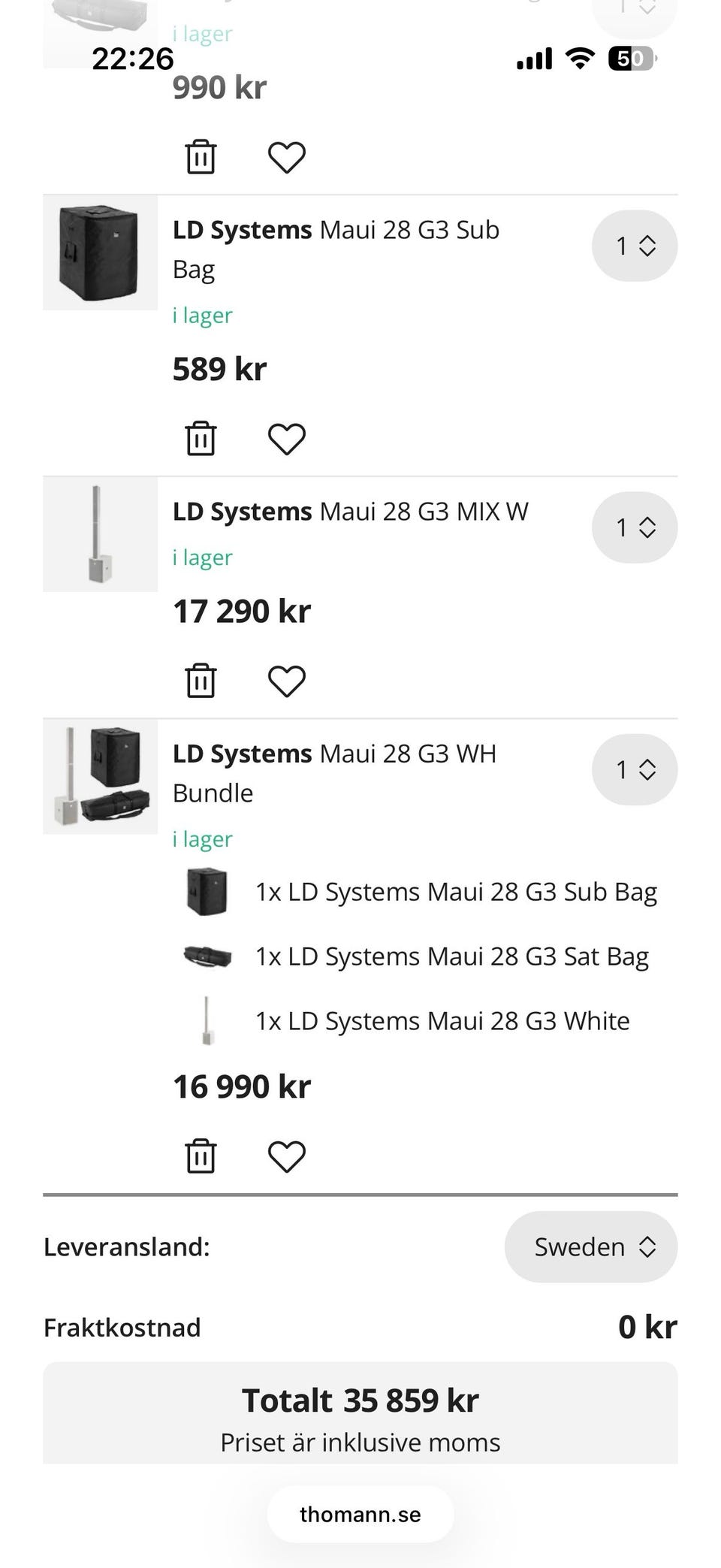The image size is (721, 1568).
Task: Open quantity picker for Maui 28 G3 MIX W
Action: click(635, 527)
